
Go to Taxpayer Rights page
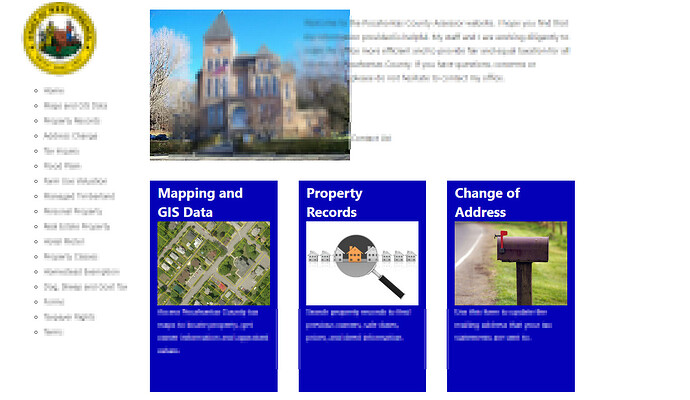(x=69, y=316)
